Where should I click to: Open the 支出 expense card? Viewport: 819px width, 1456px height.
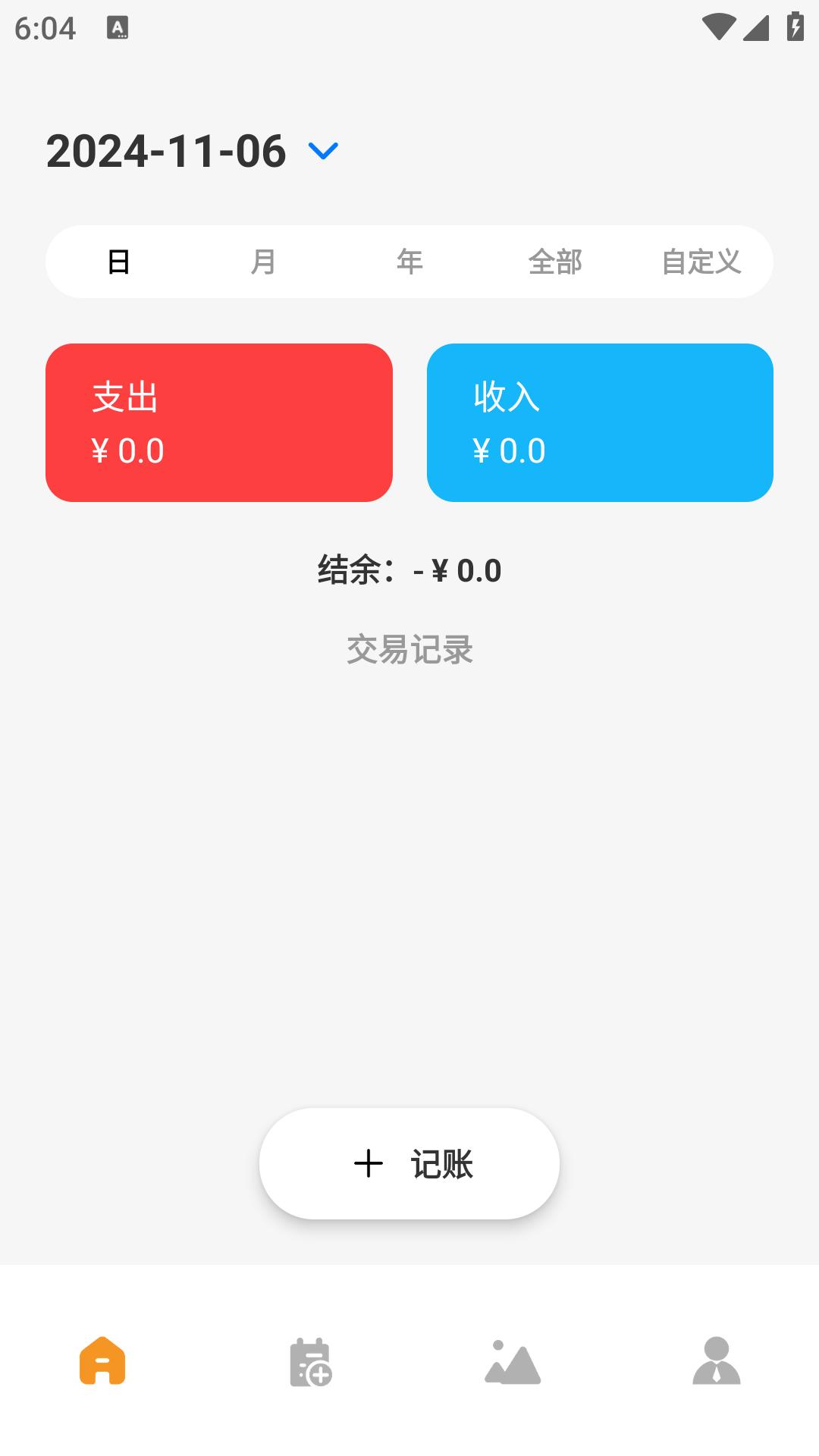pos(219,422)
